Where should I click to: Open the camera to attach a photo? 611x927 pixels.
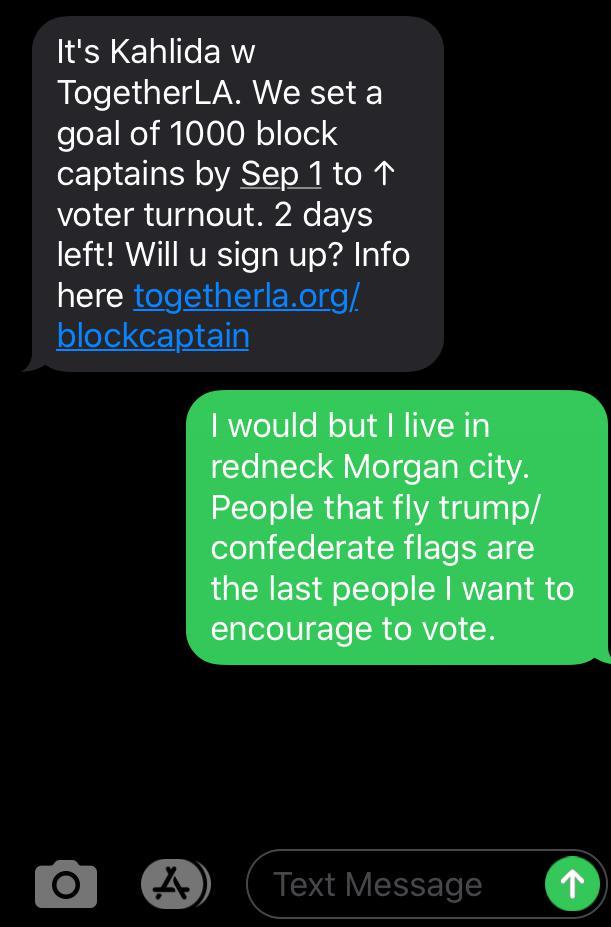(x=66, y=884)
